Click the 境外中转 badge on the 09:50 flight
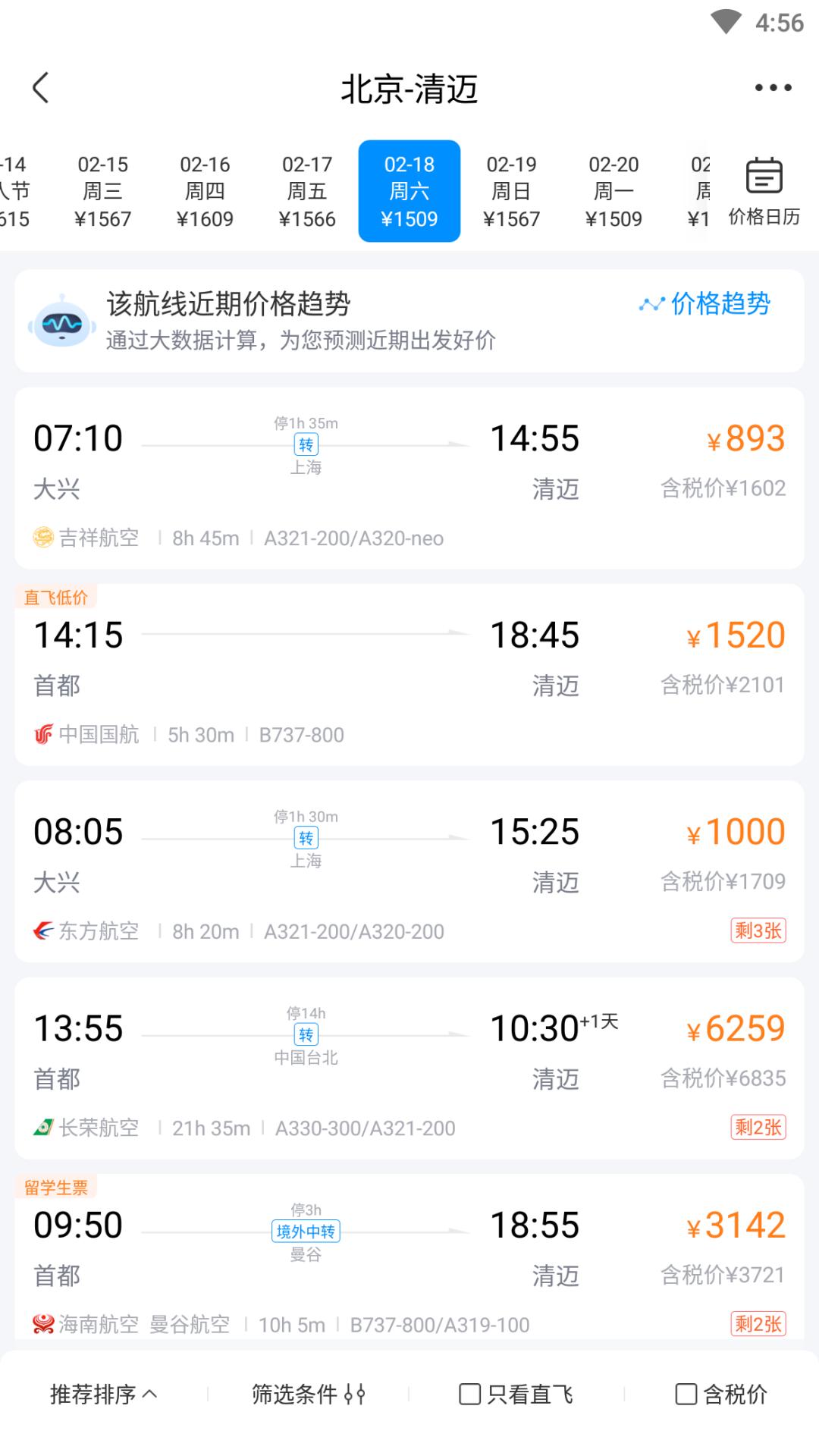Image resolution: width=819 pixels, height=1456 pixels. point(306,1232)
